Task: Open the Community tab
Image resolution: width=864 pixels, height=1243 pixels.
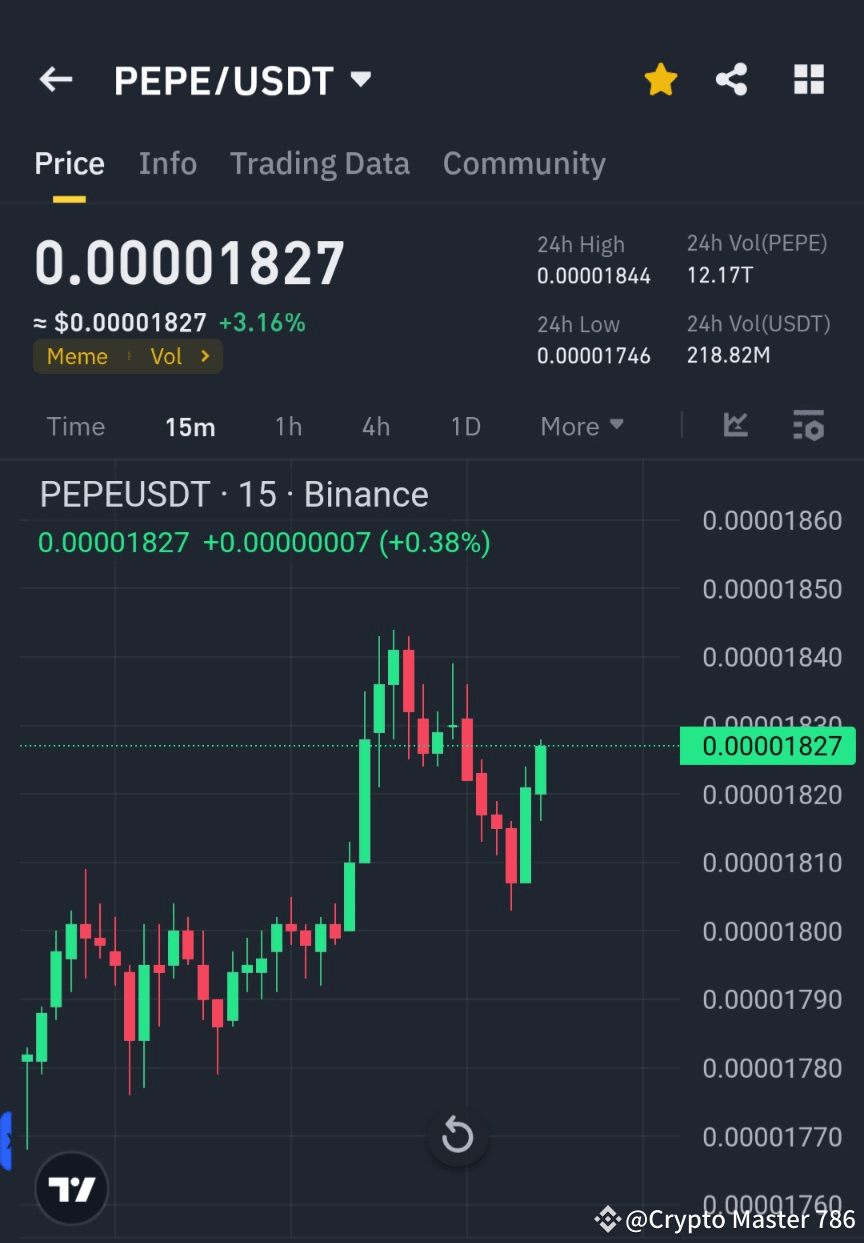Action: (x=524, y=163)
